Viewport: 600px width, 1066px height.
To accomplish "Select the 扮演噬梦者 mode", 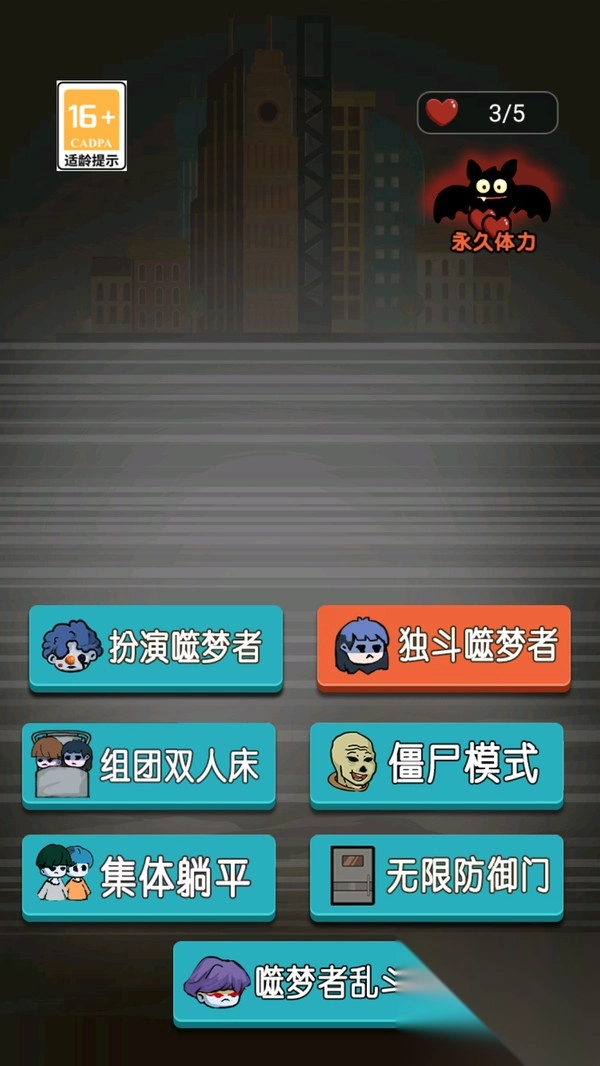I will (x=155, y=647).
